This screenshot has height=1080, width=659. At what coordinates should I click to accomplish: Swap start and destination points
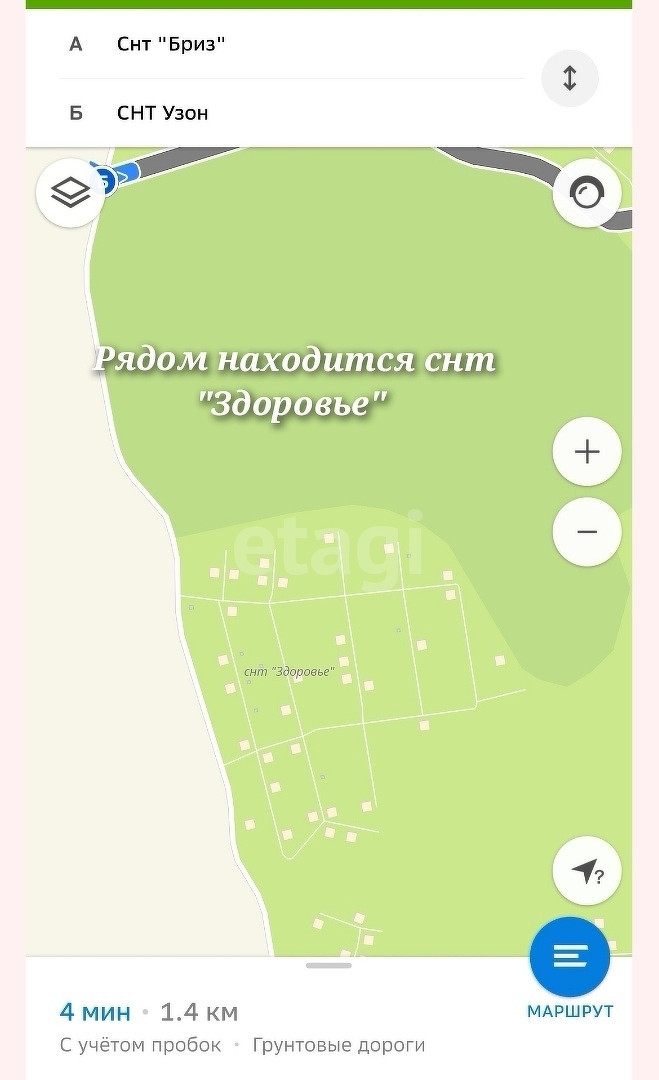pyautogui.click(x=569, y=78)
